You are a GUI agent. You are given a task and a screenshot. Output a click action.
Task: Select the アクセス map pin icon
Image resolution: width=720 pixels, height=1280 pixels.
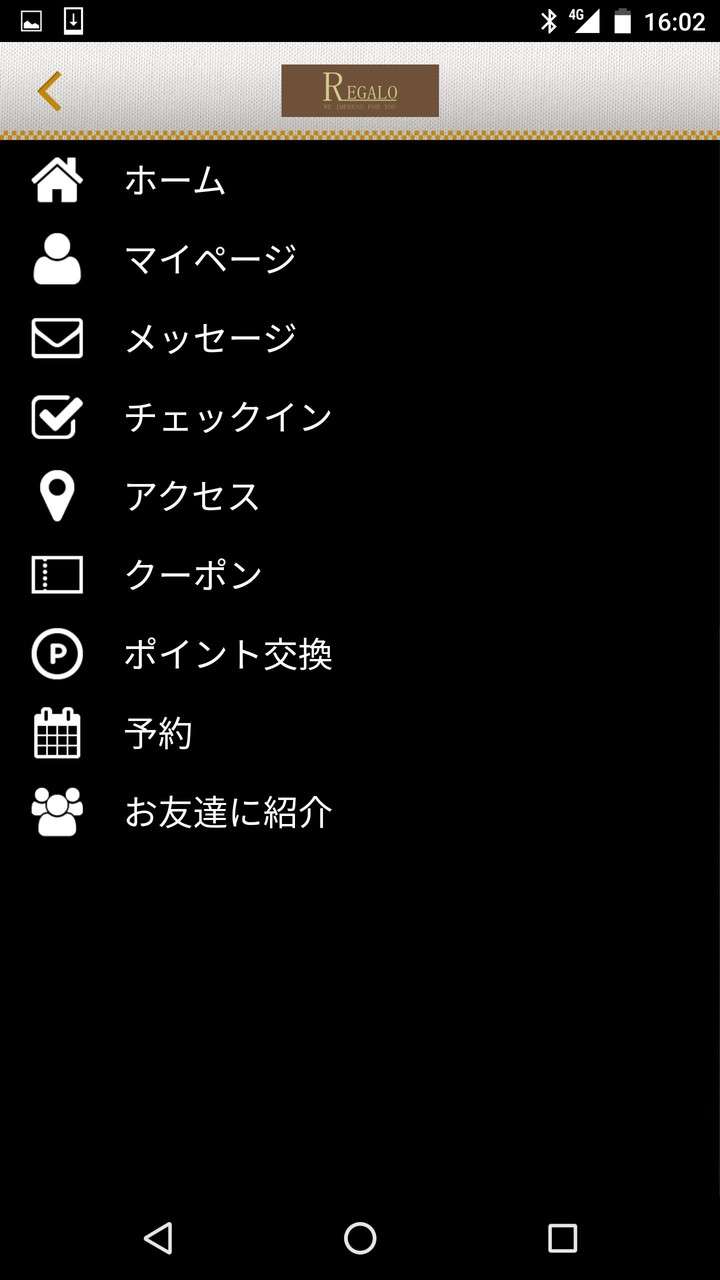coord(57,496)
